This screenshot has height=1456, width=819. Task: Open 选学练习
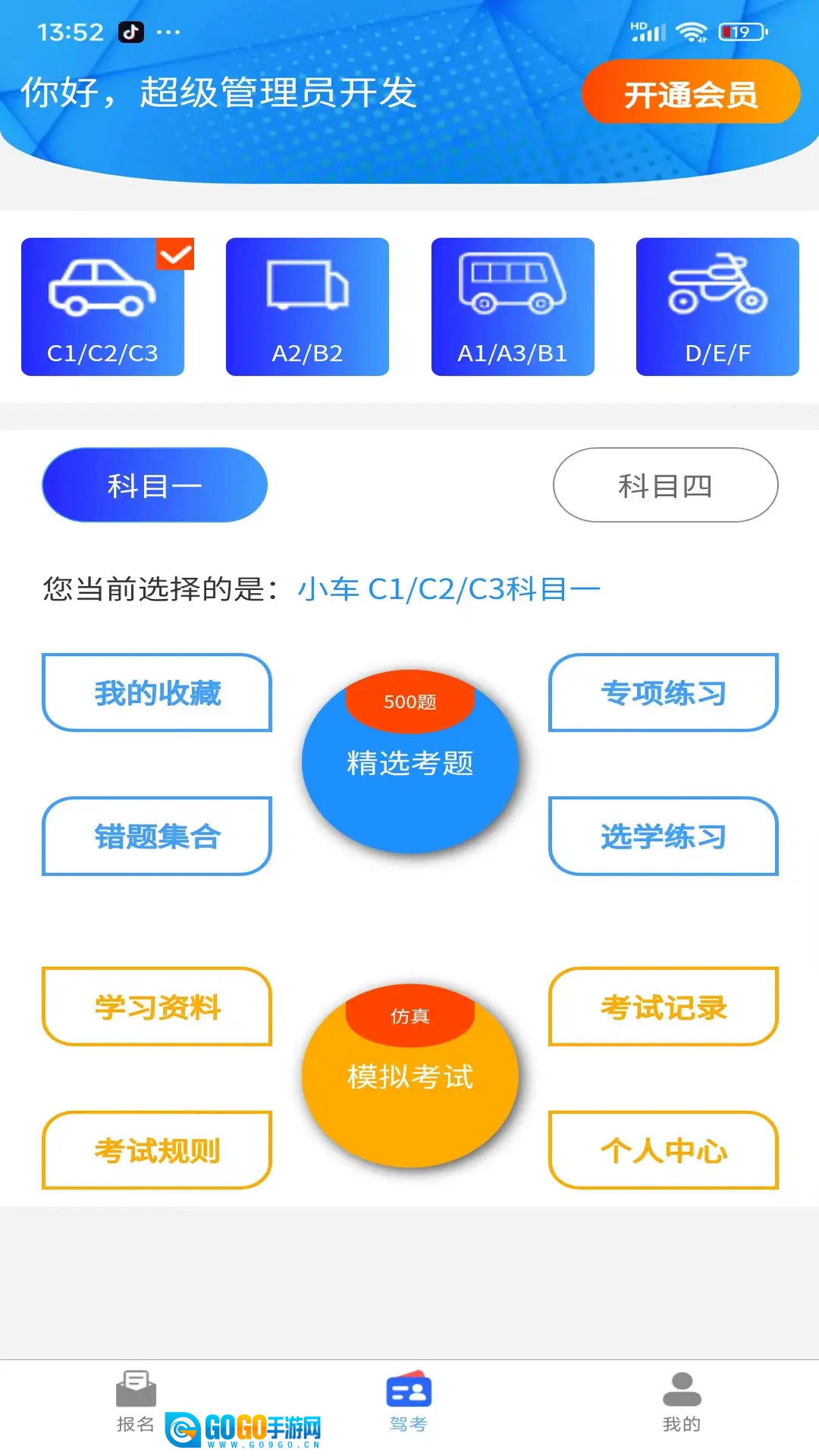pos(664,836)
